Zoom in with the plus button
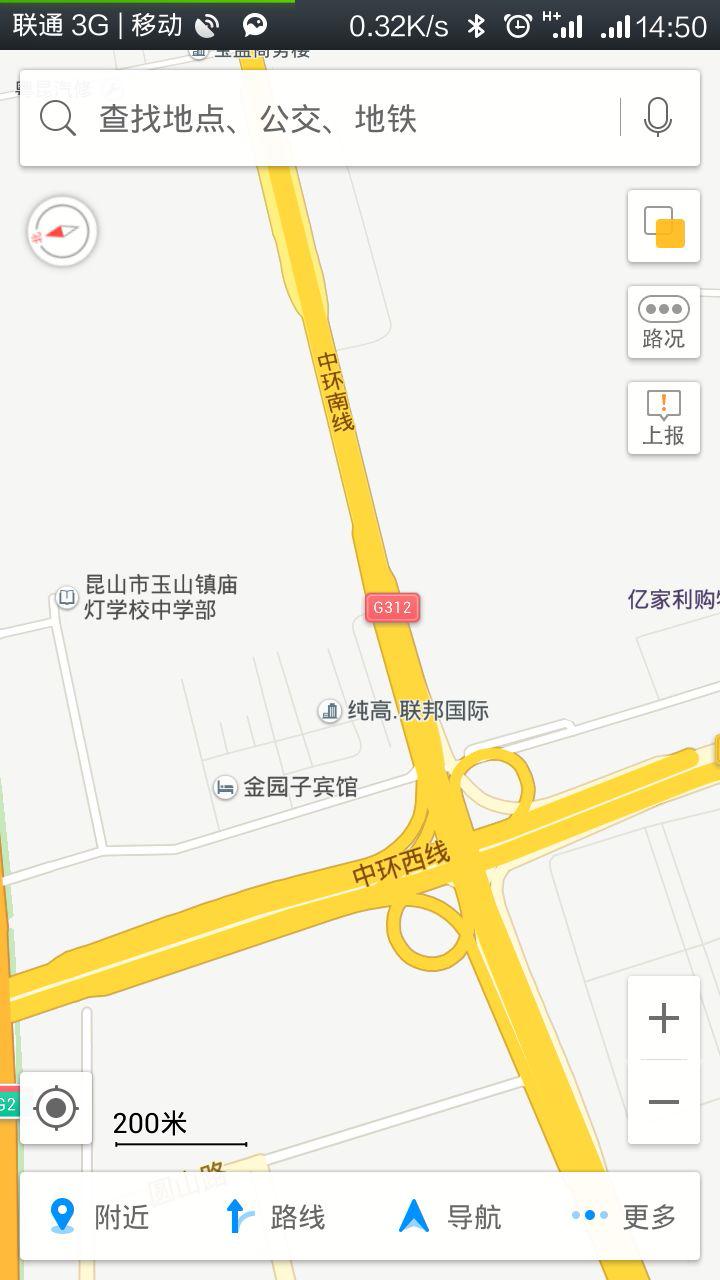This screenshot has height=1280, width=720. [664, 1018]
